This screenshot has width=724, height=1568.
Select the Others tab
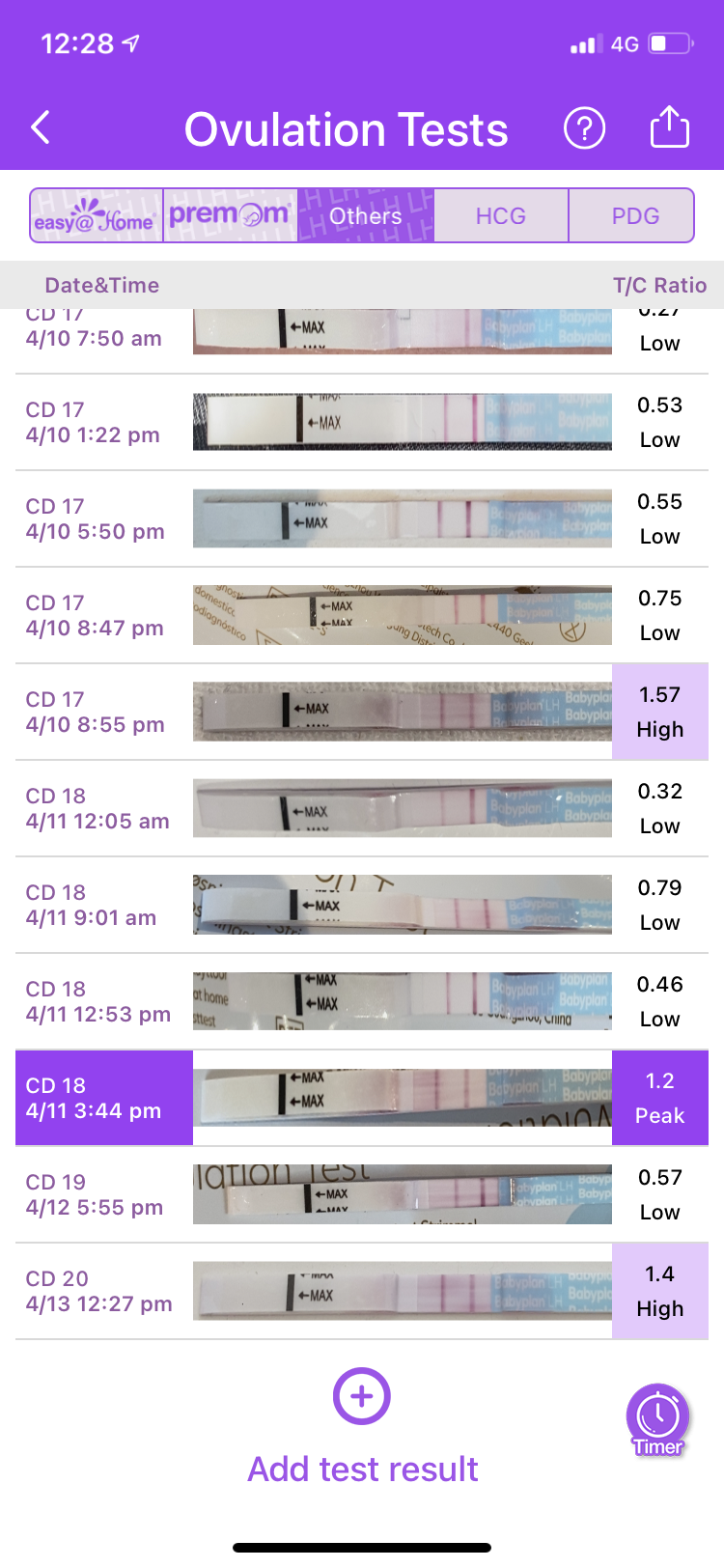(366, 215)
